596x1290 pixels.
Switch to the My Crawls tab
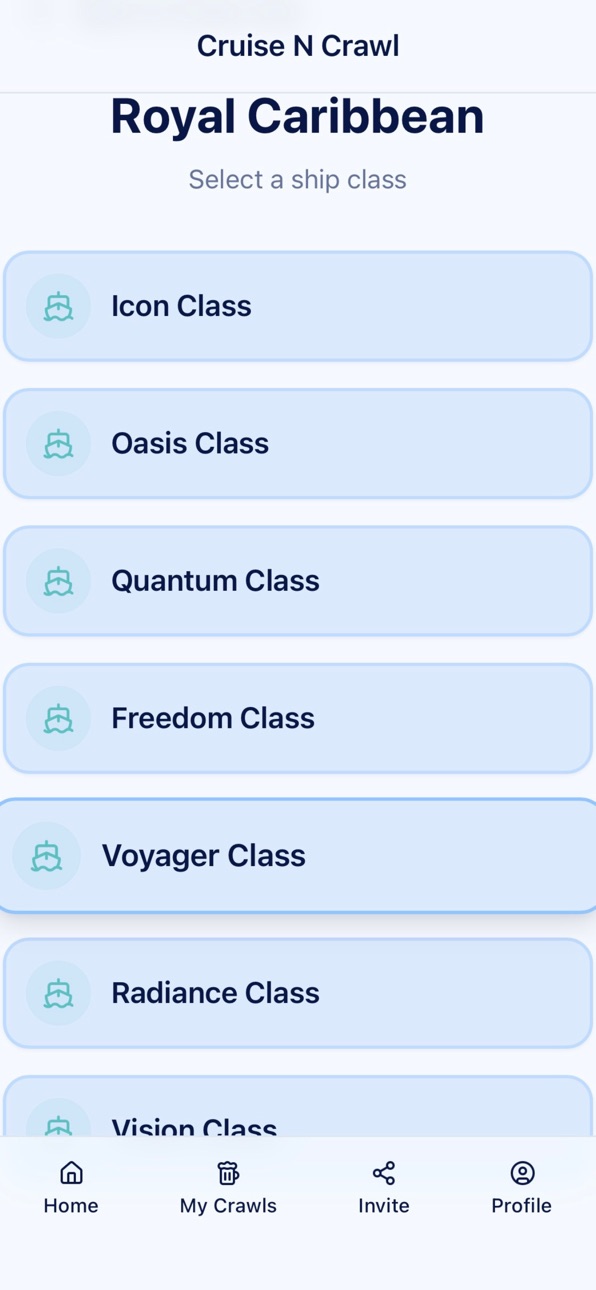coord(228,1188)
